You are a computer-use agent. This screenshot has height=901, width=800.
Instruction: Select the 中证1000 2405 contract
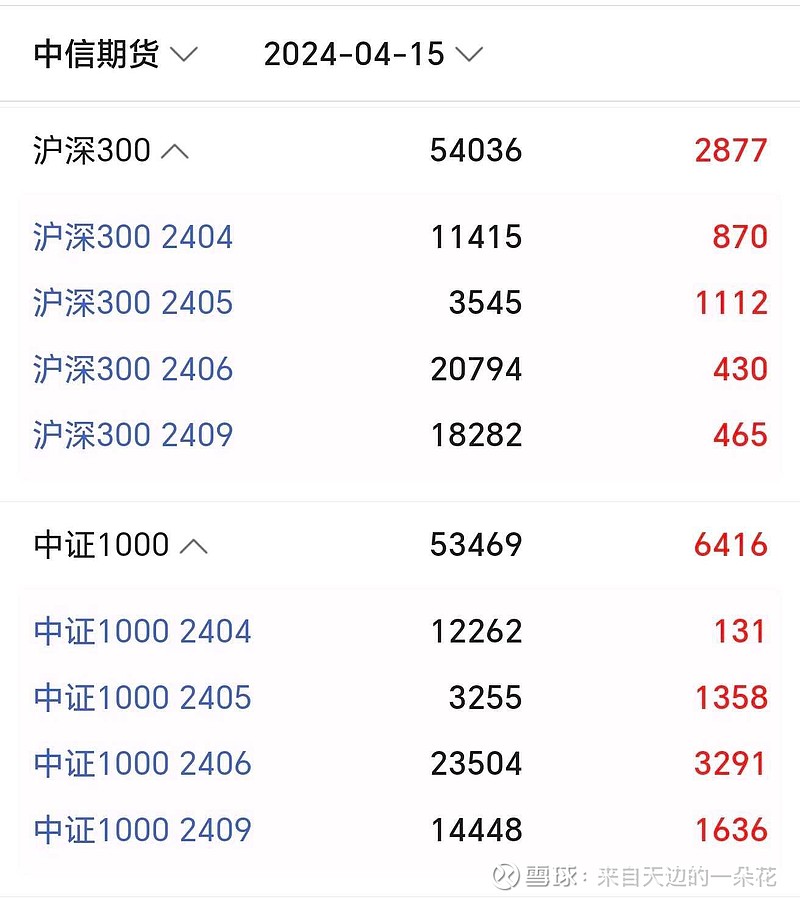[143, 697]
